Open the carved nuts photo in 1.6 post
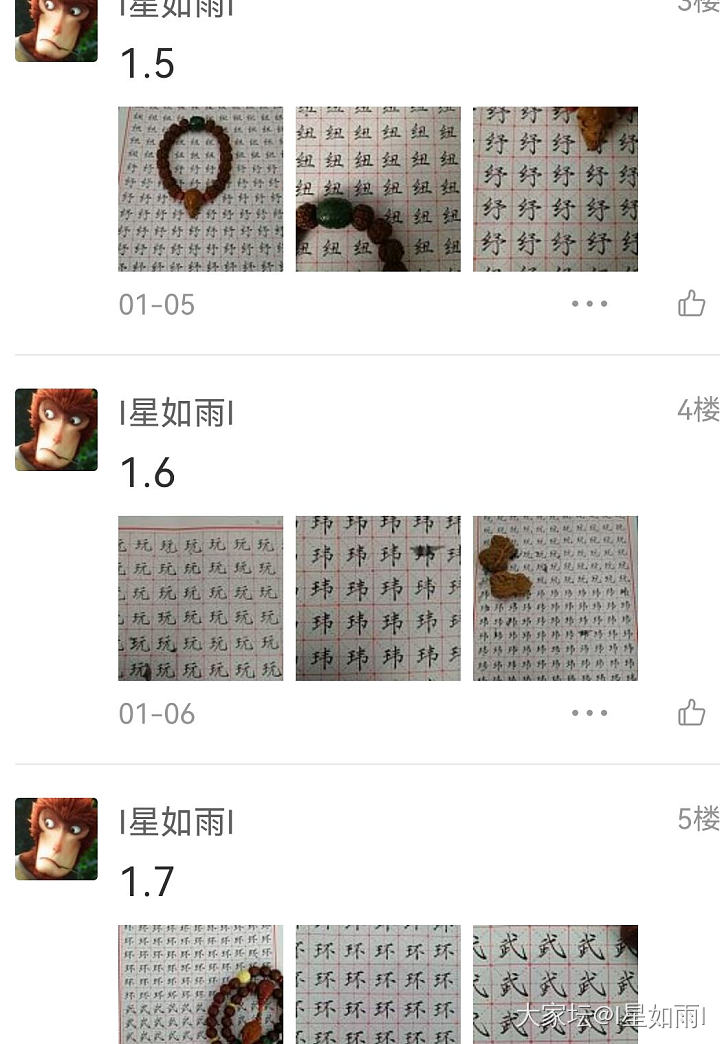This screenshot has height=1044, width=720. pos(555,598)
